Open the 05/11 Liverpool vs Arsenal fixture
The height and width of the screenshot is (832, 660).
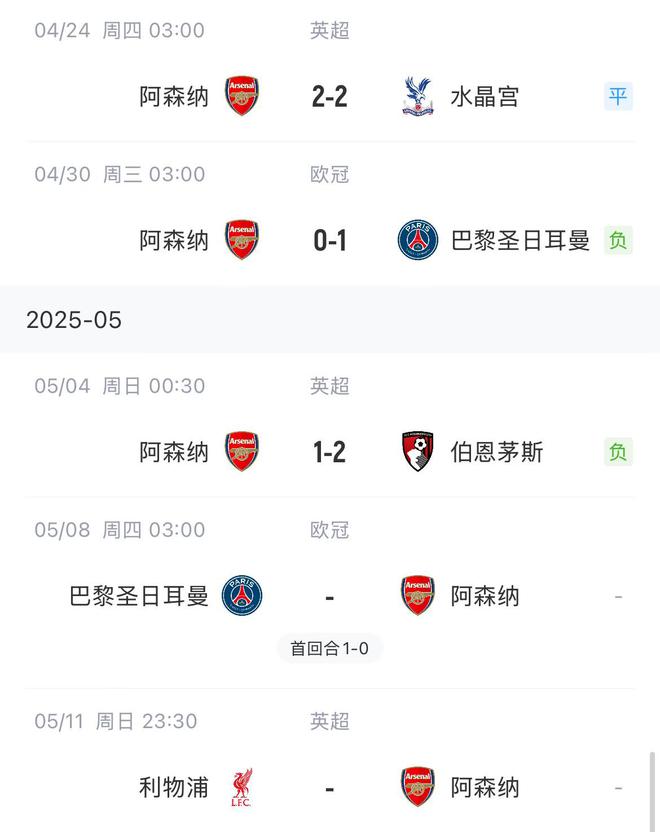329,788
